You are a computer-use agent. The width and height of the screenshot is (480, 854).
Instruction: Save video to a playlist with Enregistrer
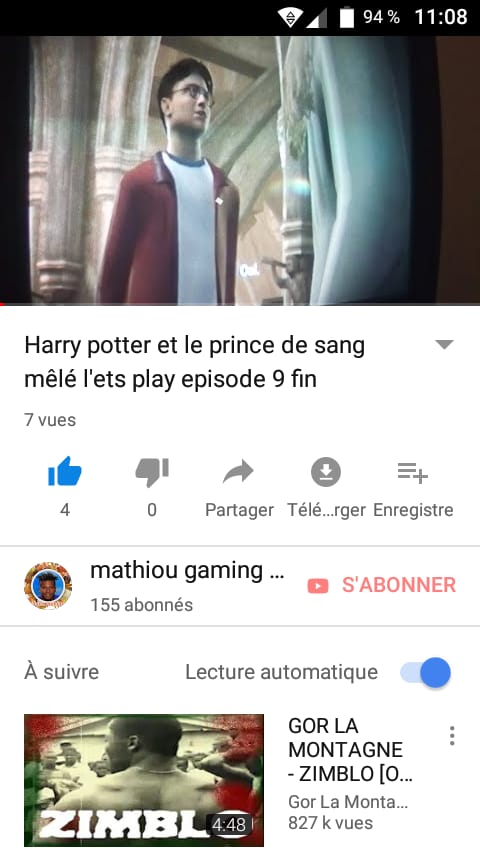click(x=413, y=486)
